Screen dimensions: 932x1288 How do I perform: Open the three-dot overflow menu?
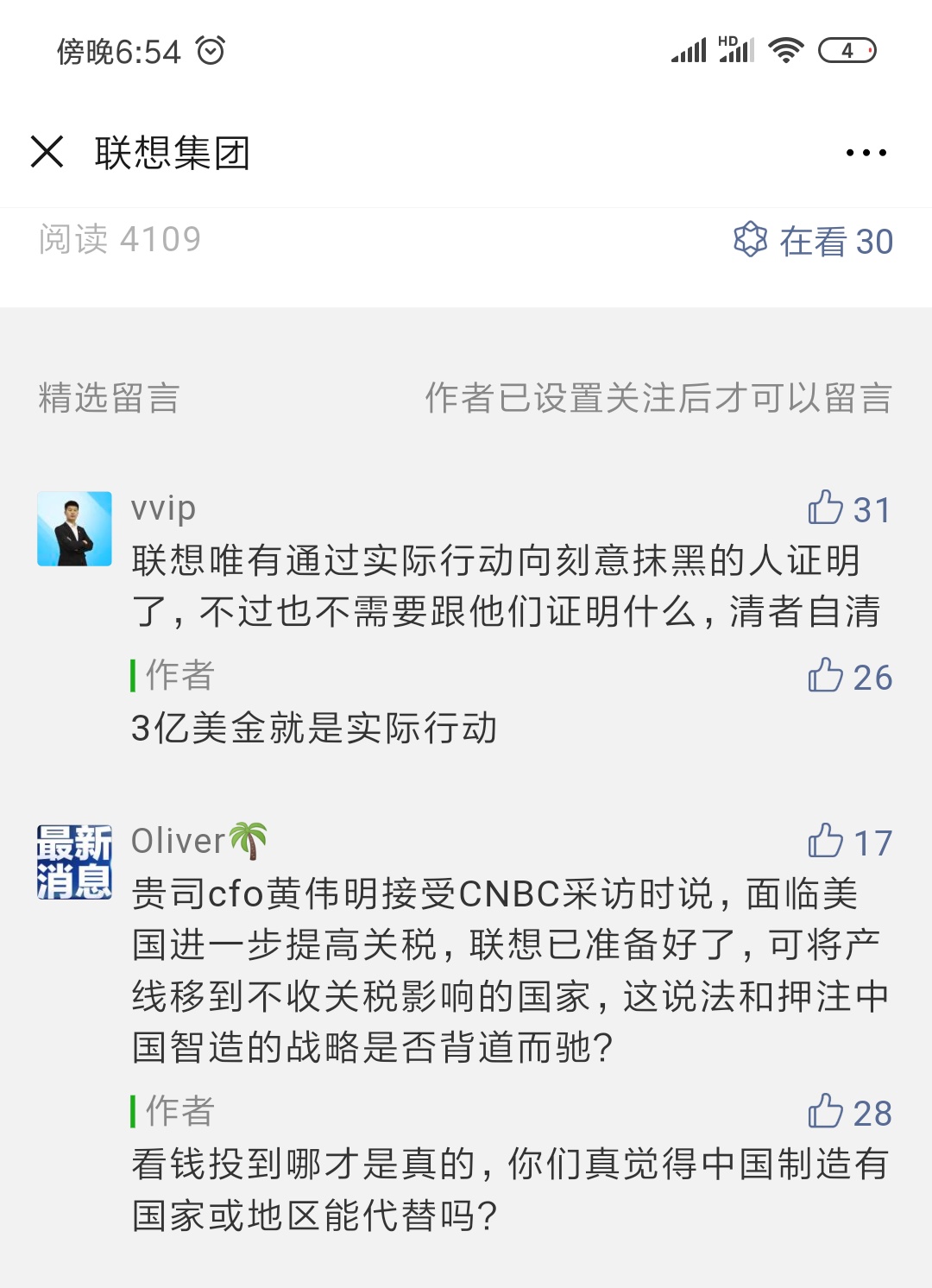coord(866,153)
